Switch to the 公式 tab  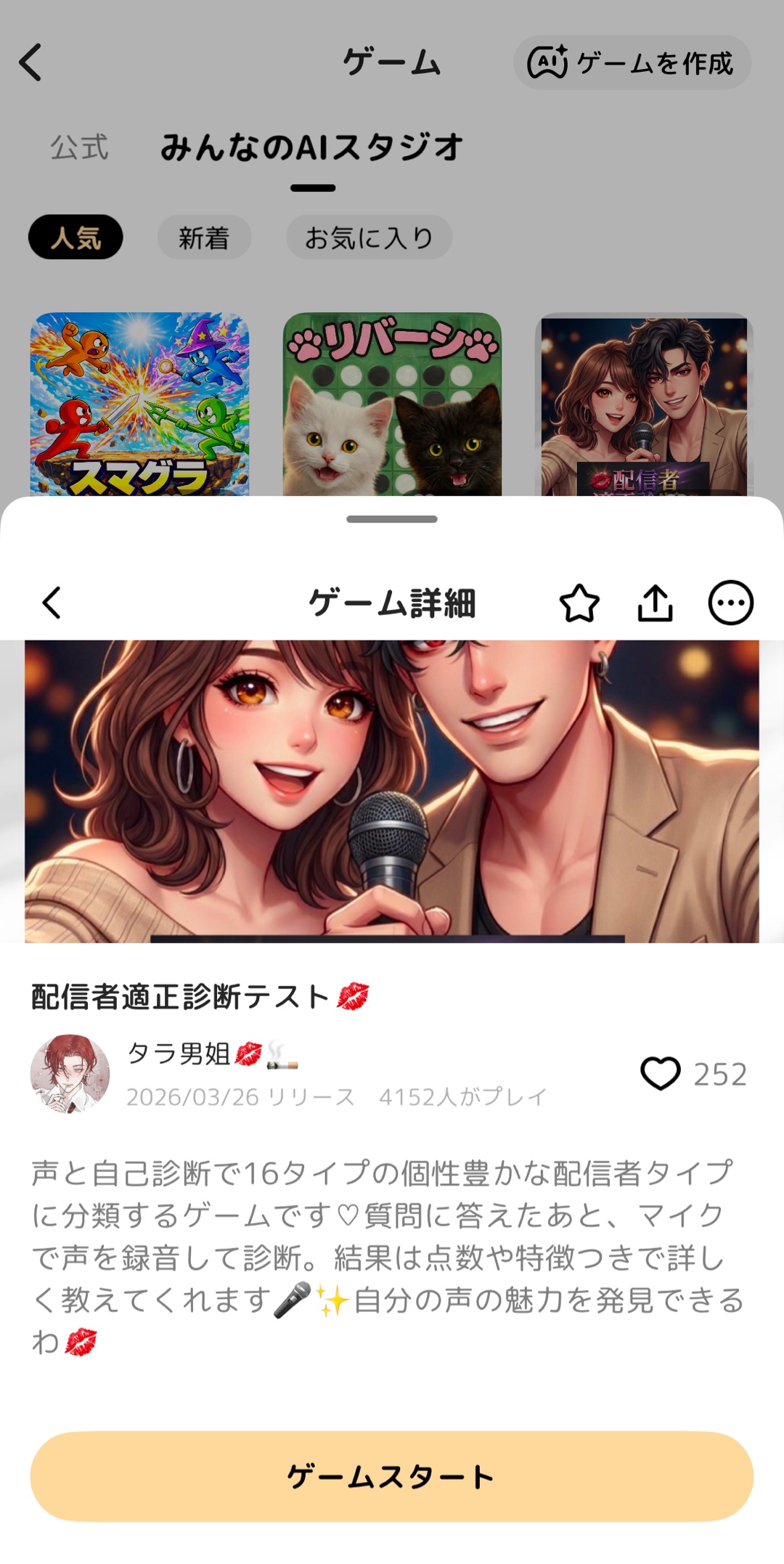click(x=79, y=147)
